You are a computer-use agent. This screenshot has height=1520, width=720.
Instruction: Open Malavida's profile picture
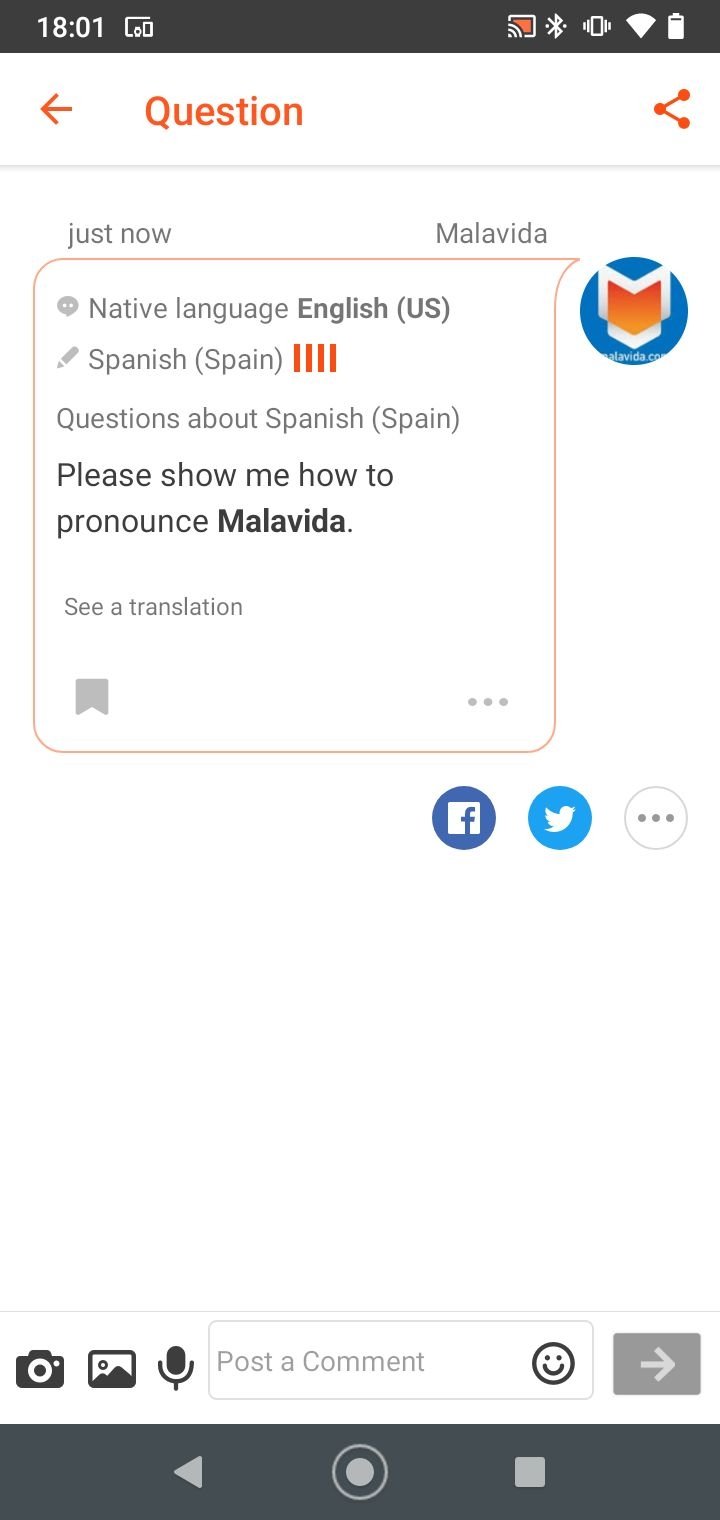[634, 311]
